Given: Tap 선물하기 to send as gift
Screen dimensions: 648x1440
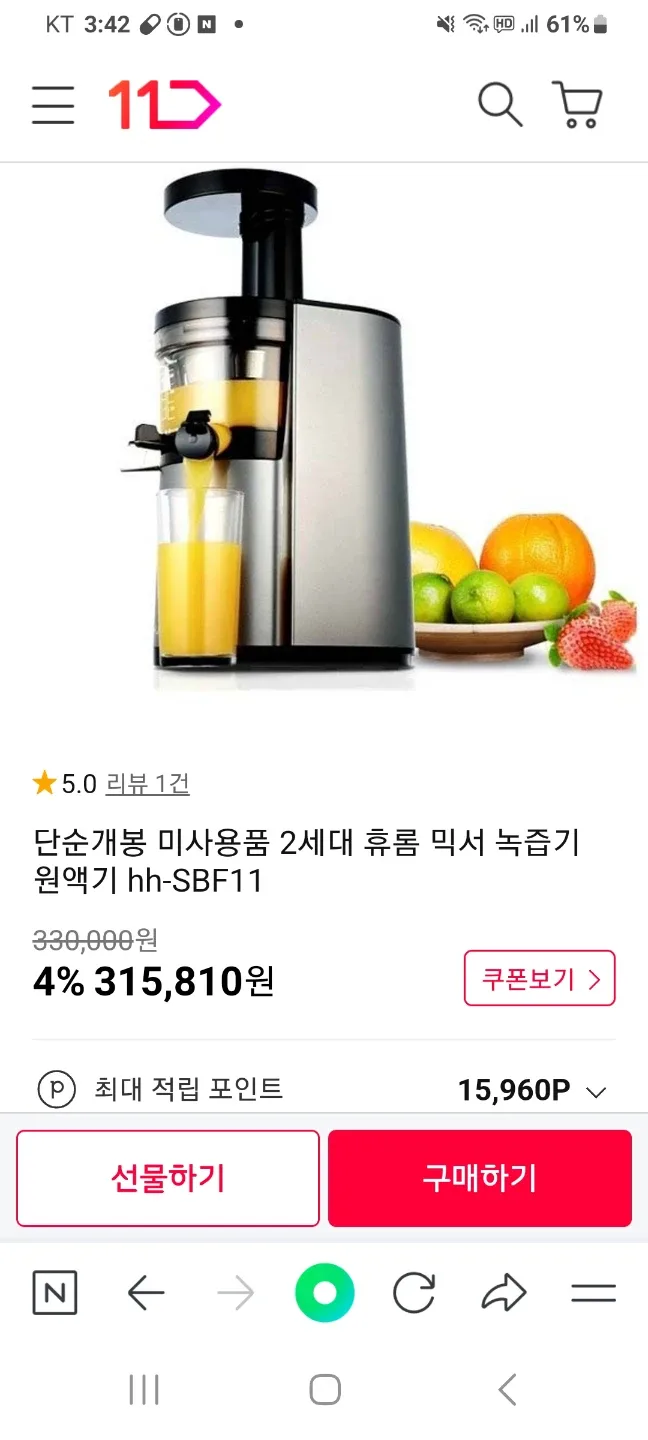Looking at the screenshot, I should coord(168,1178).
